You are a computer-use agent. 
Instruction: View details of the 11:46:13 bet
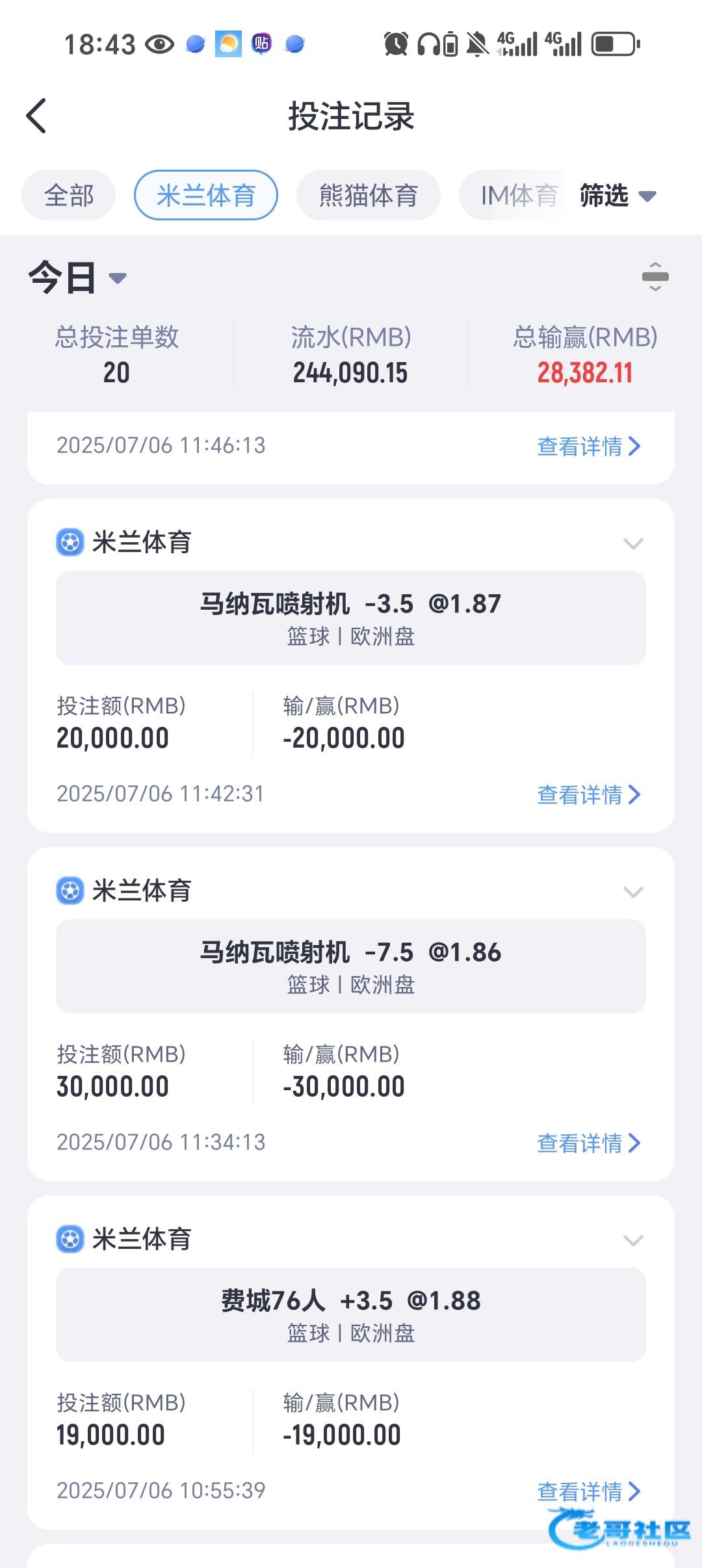tap(589, 446)
